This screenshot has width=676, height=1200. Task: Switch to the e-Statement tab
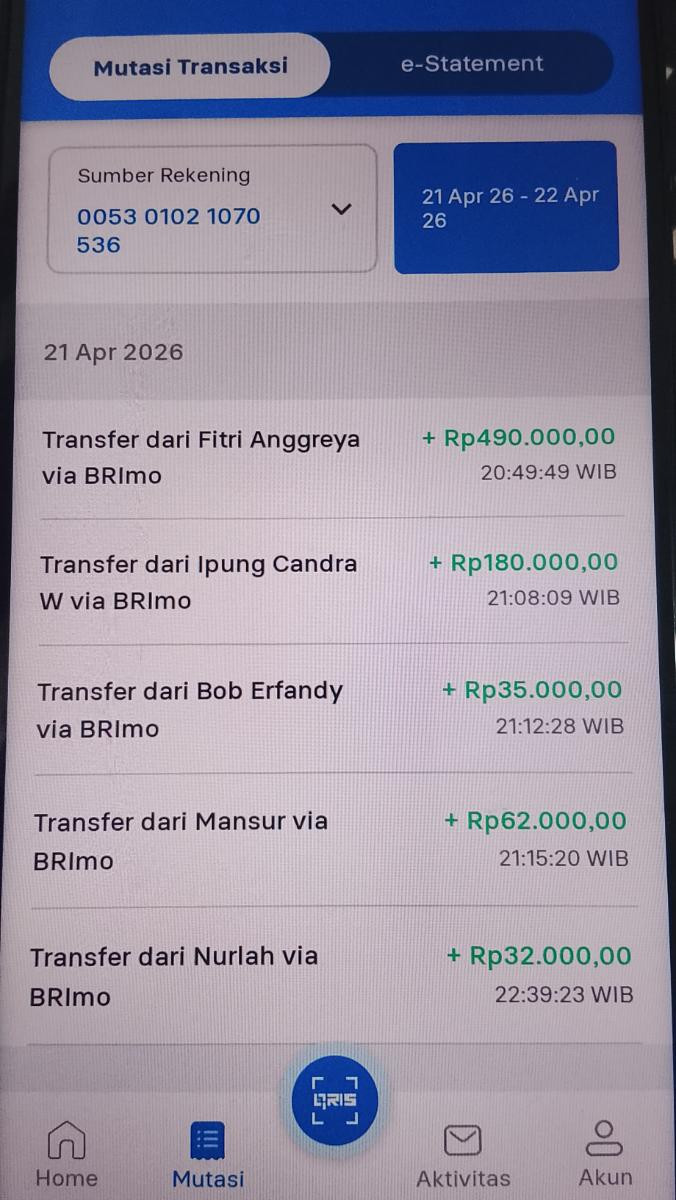pos(471,64)
